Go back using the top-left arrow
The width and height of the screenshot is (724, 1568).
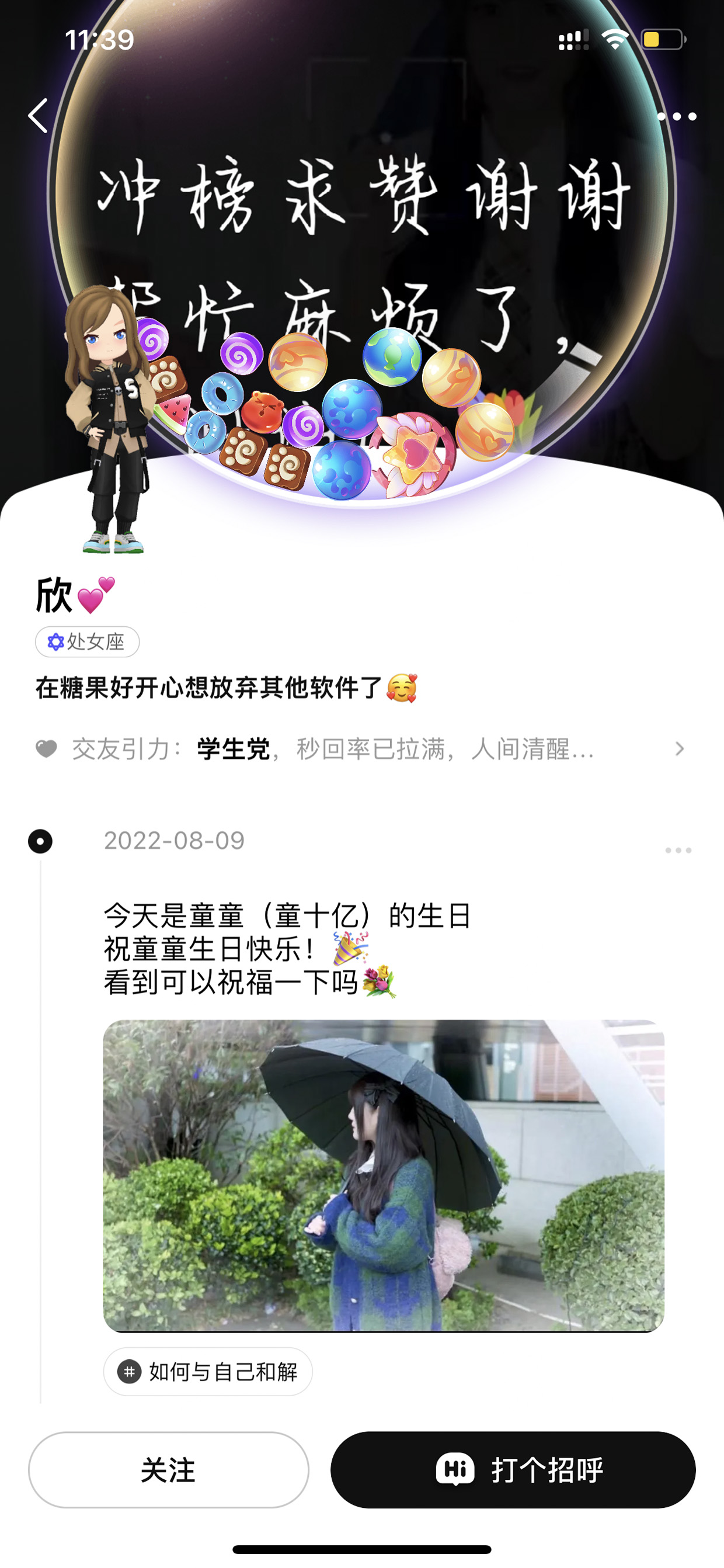38,116
